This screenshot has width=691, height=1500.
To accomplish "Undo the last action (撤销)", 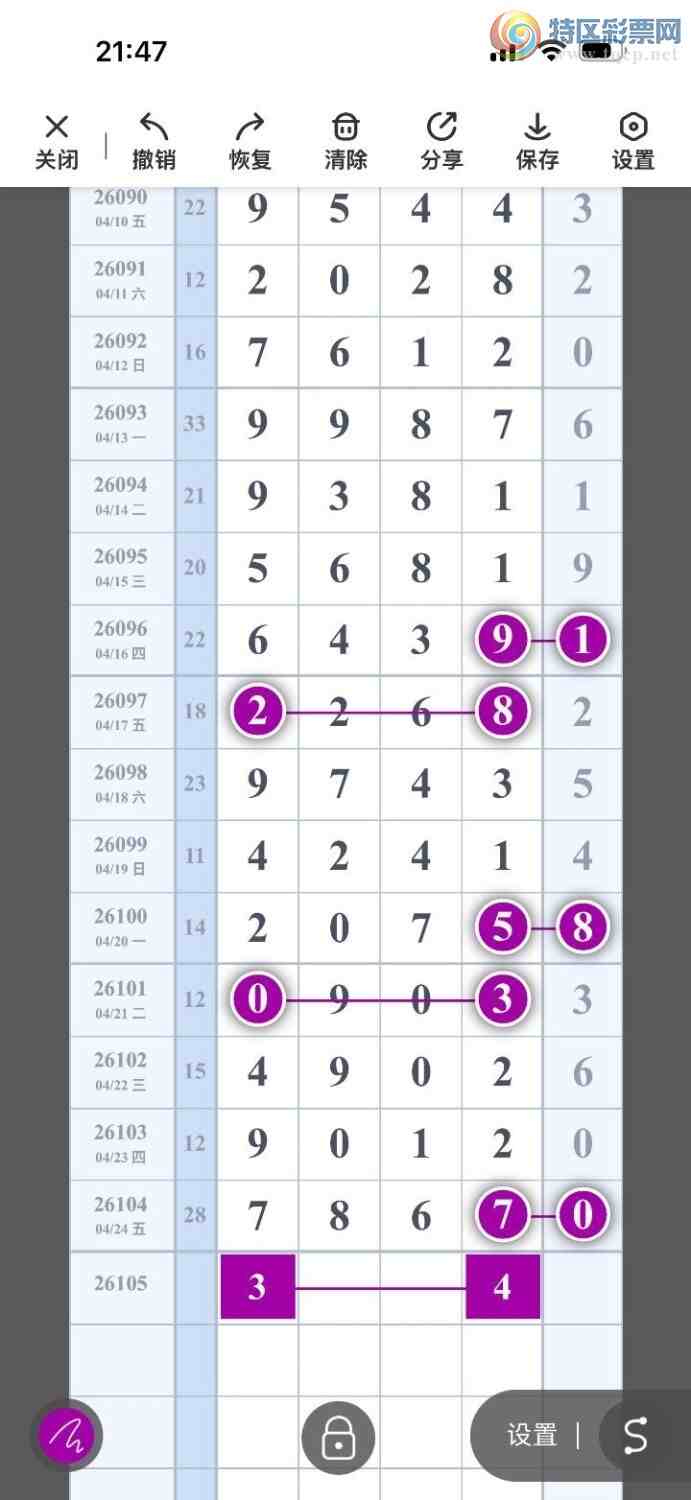I will [x=153, y=141].
